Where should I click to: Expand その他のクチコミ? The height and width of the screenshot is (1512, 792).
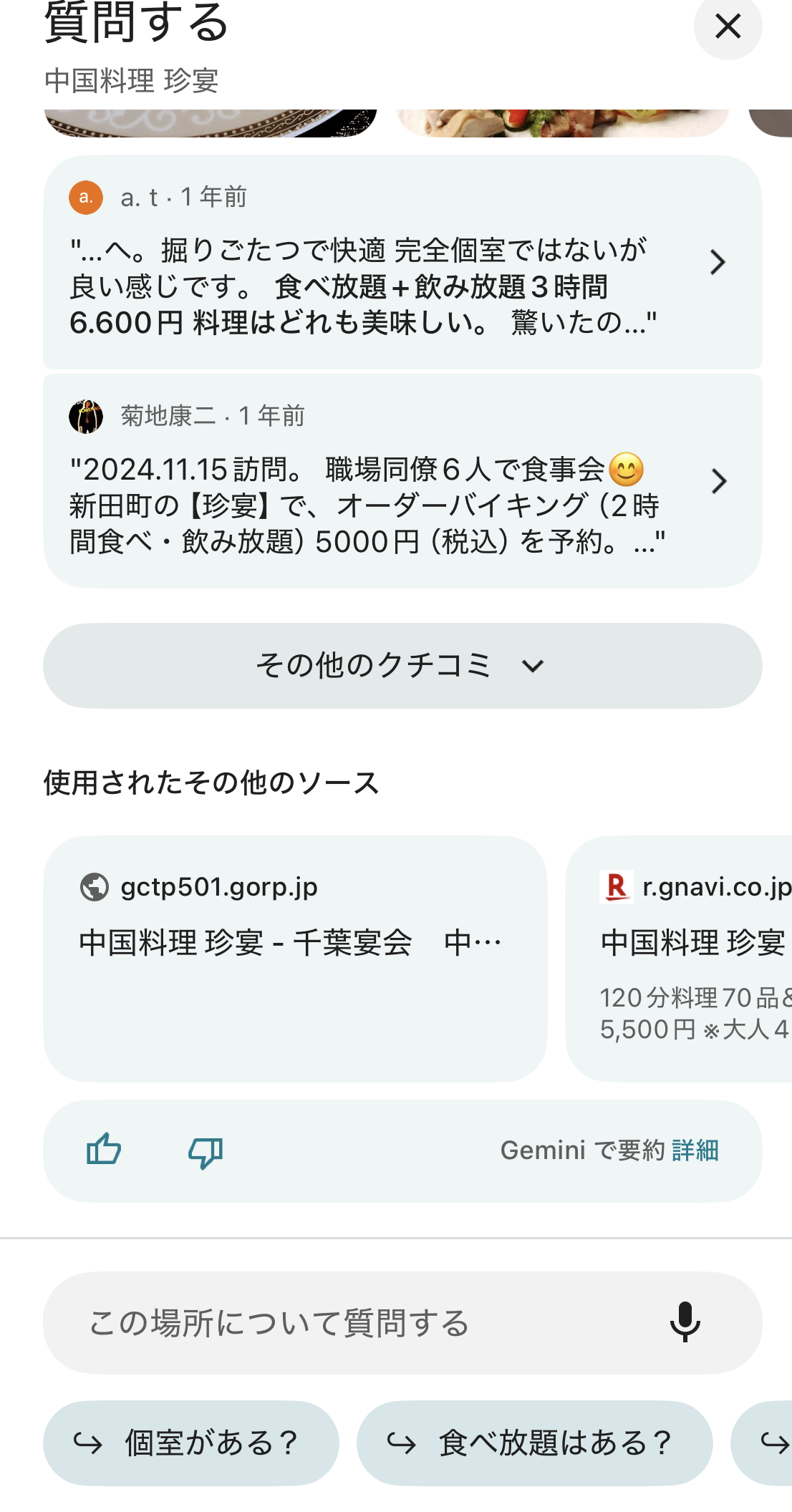(x=402, y=666)
